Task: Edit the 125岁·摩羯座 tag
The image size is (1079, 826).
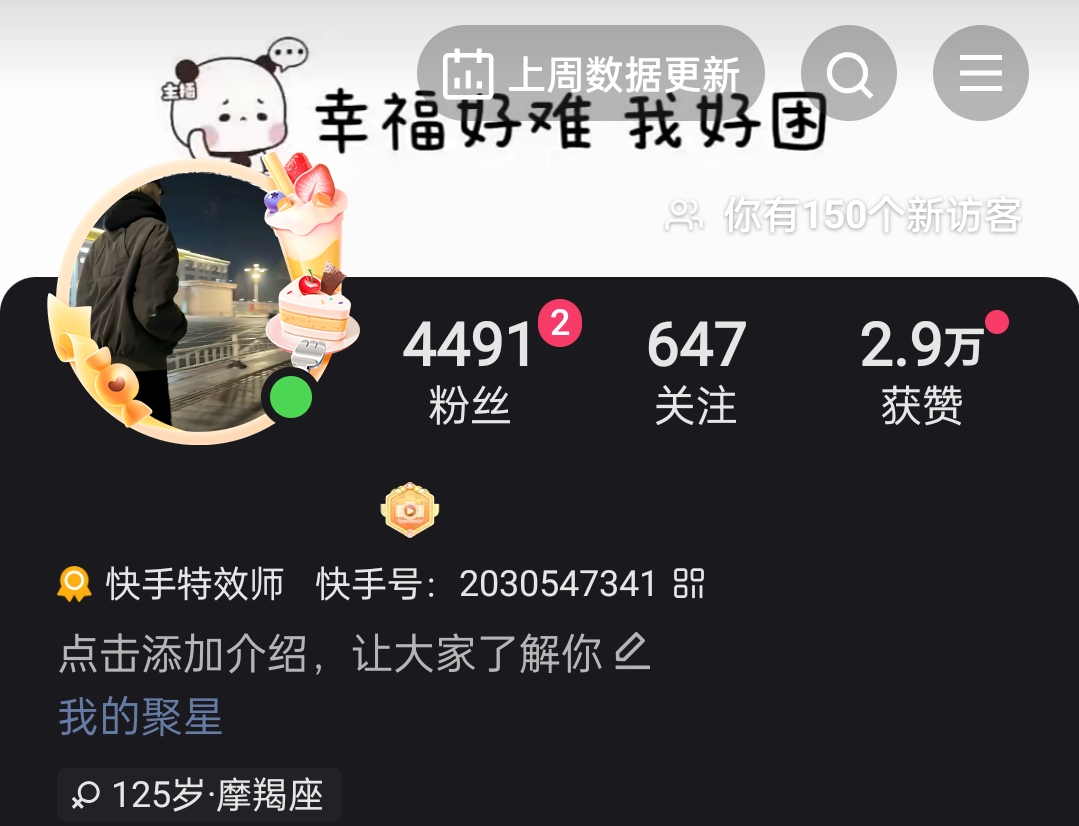Action: click(199, 795)
